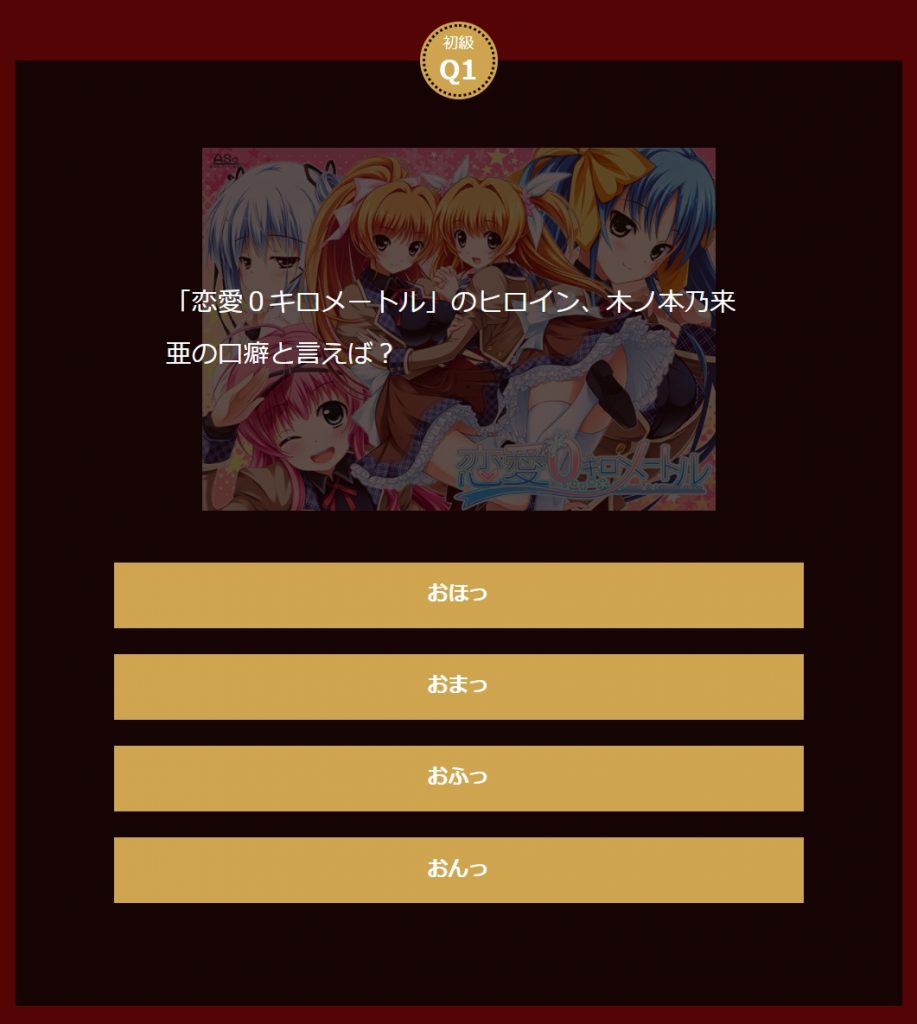Tap the answer おんっ

coord(458,869)
